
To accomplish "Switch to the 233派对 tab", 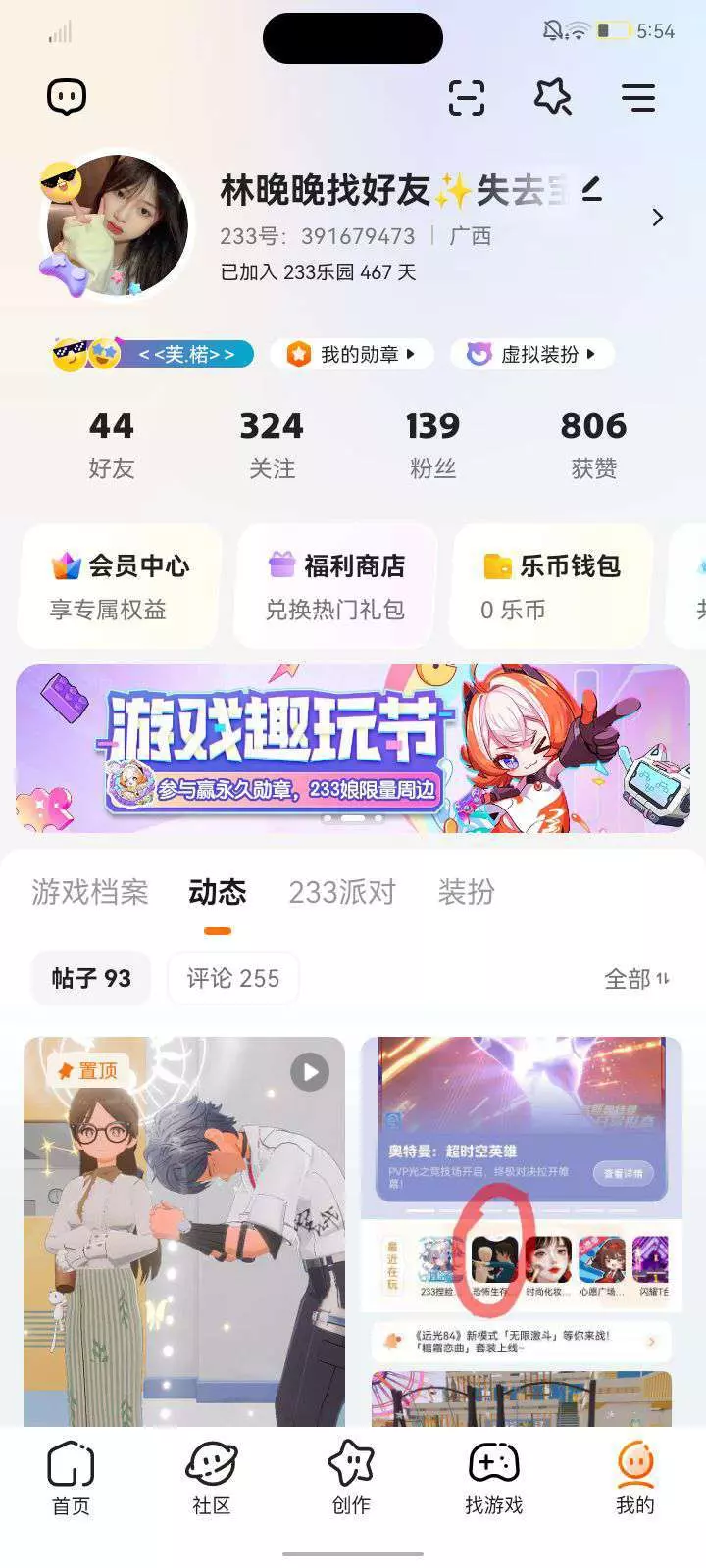I will coord(342,892).
